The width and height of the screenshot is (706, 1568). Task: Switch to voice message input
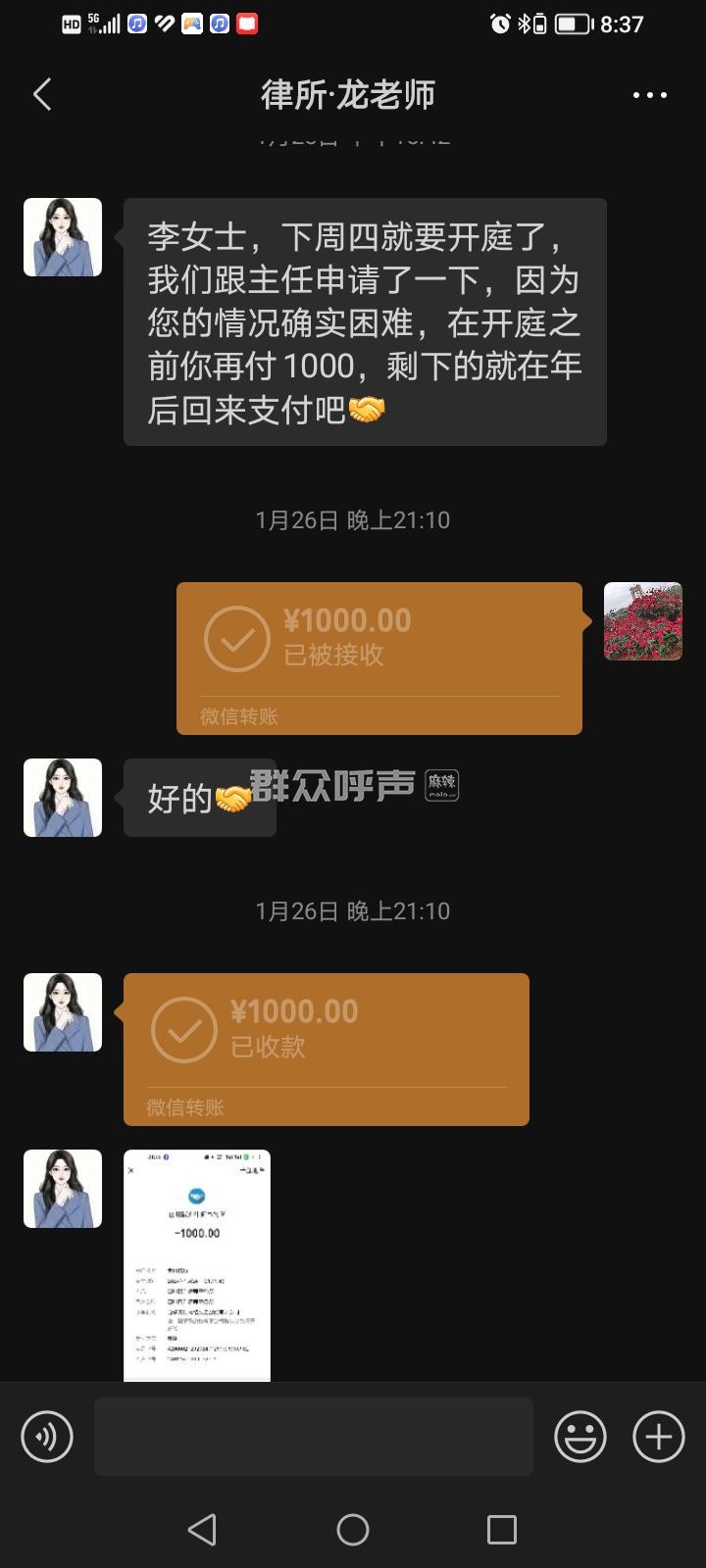[x=47, y=1437]
